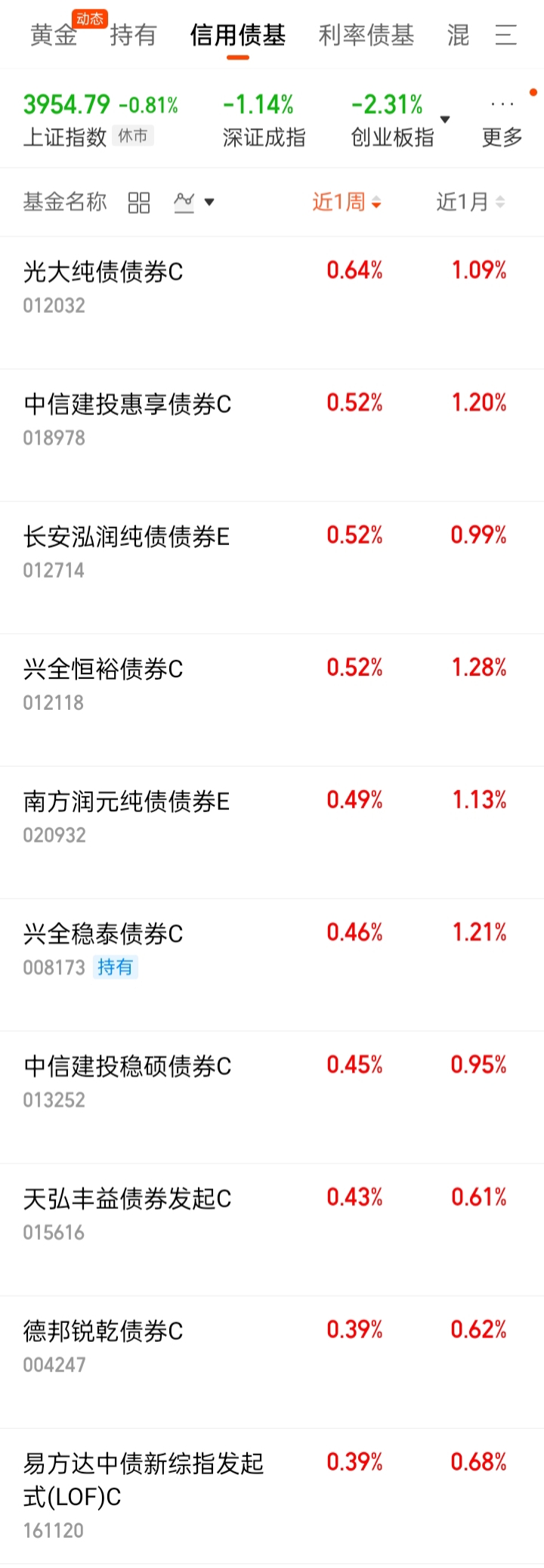This screenshot has height=1568, width=544.
Task: Switch to the 持有 tab
Action: (x=133, y=35)
